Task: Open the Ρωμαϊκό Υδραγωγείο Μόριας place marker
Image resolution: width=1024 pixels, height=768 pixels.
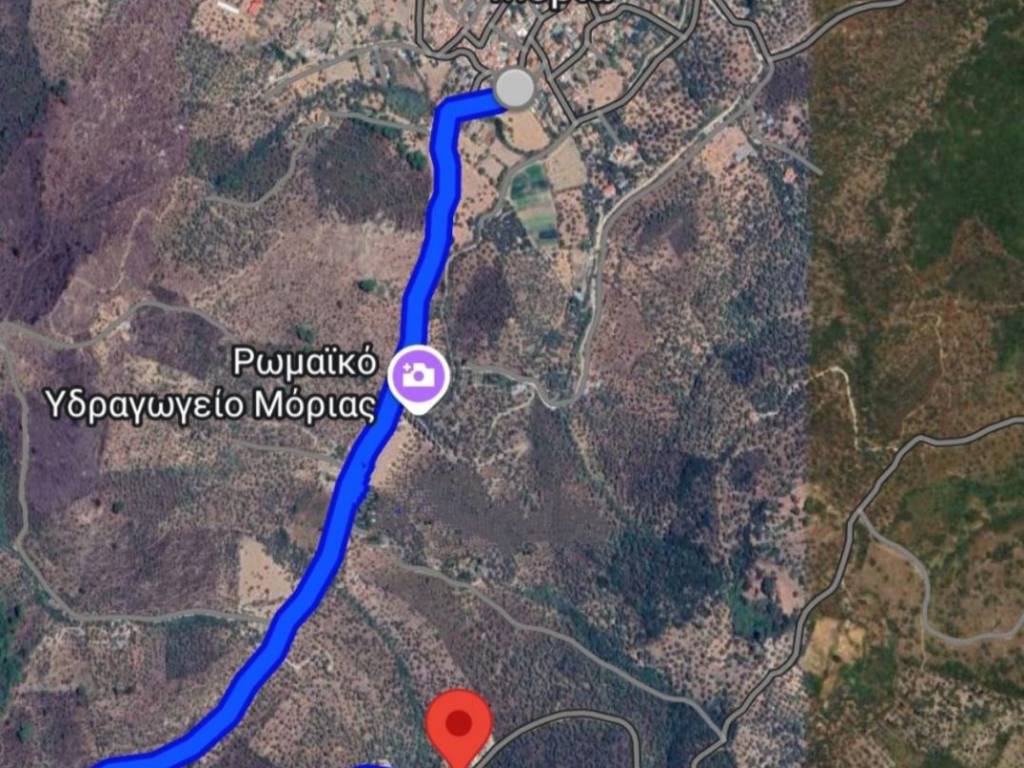Action: pyautogui.click(x=419, y=376)
